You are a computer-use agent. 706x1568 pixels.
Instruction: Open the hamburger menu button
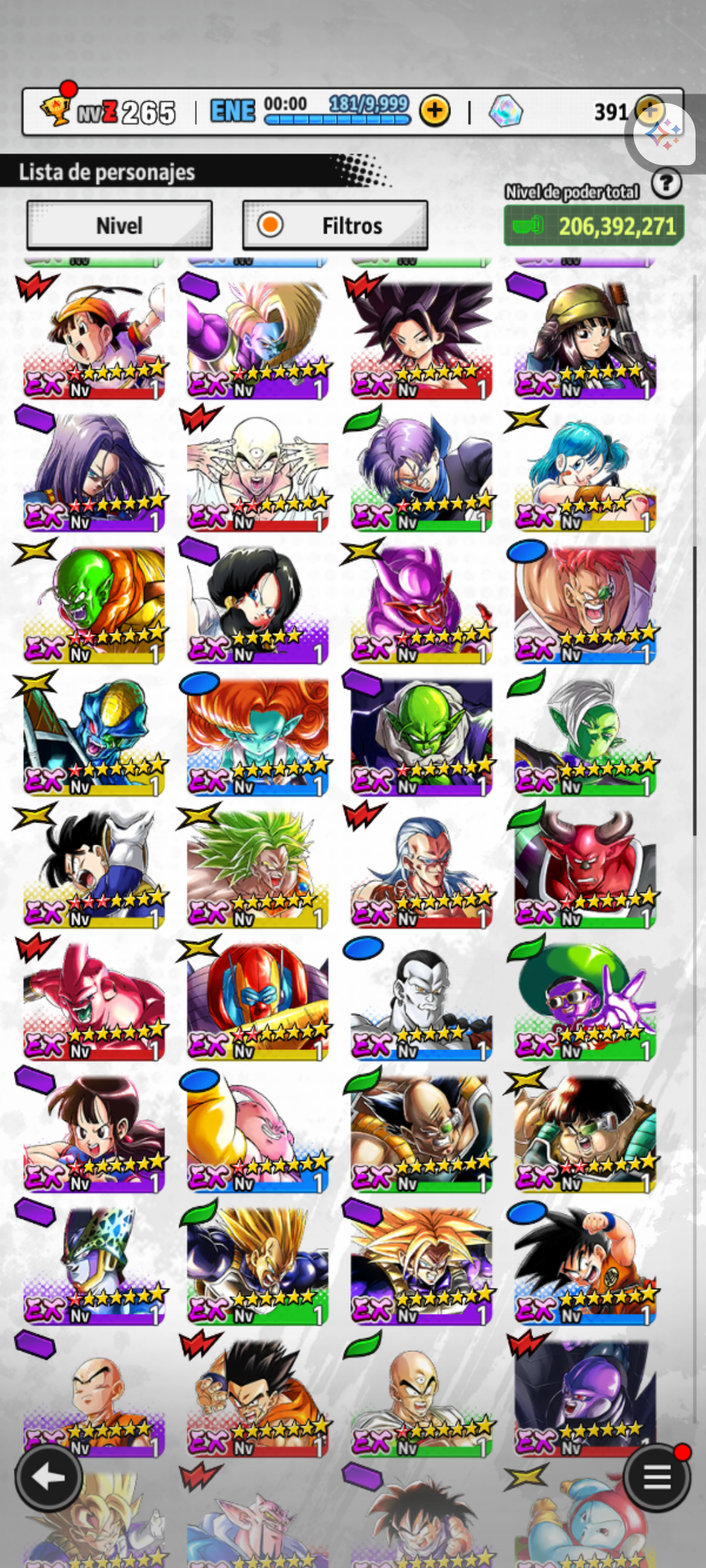point(656,1476)
